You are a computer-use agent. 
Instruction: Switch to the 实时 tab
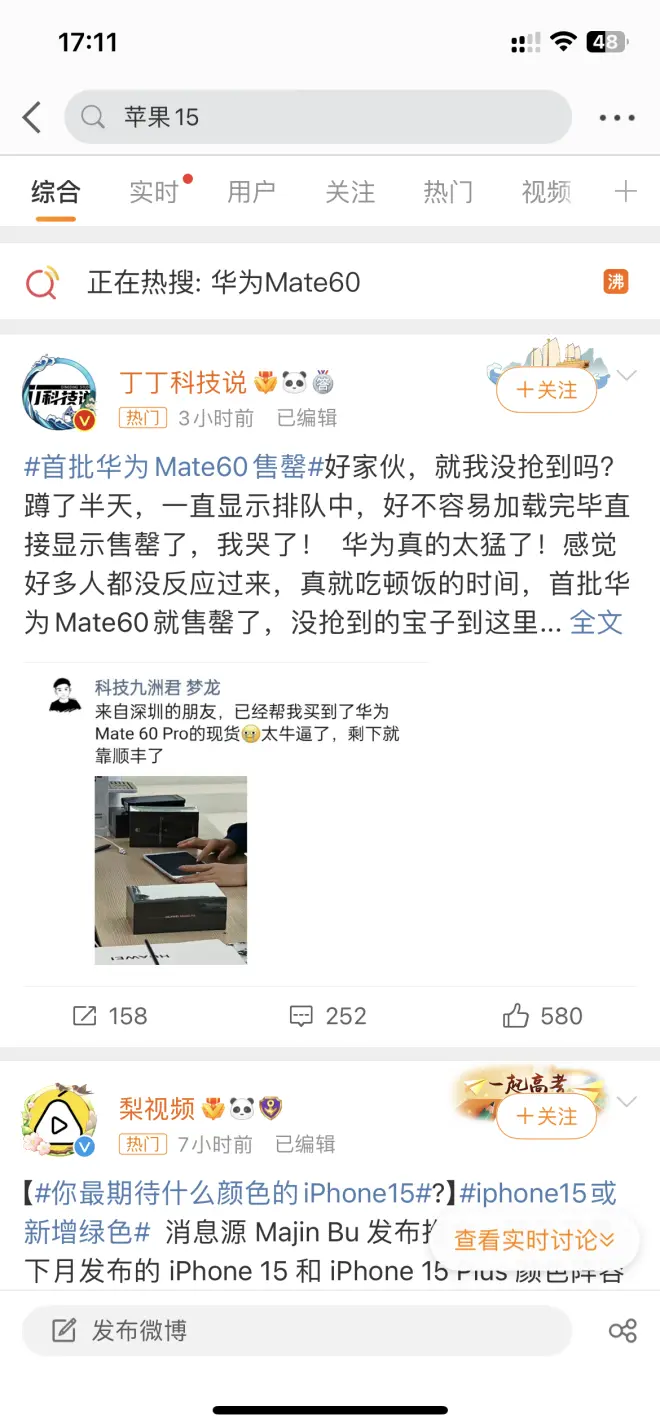pyautogui.click(x=154, y=192)
